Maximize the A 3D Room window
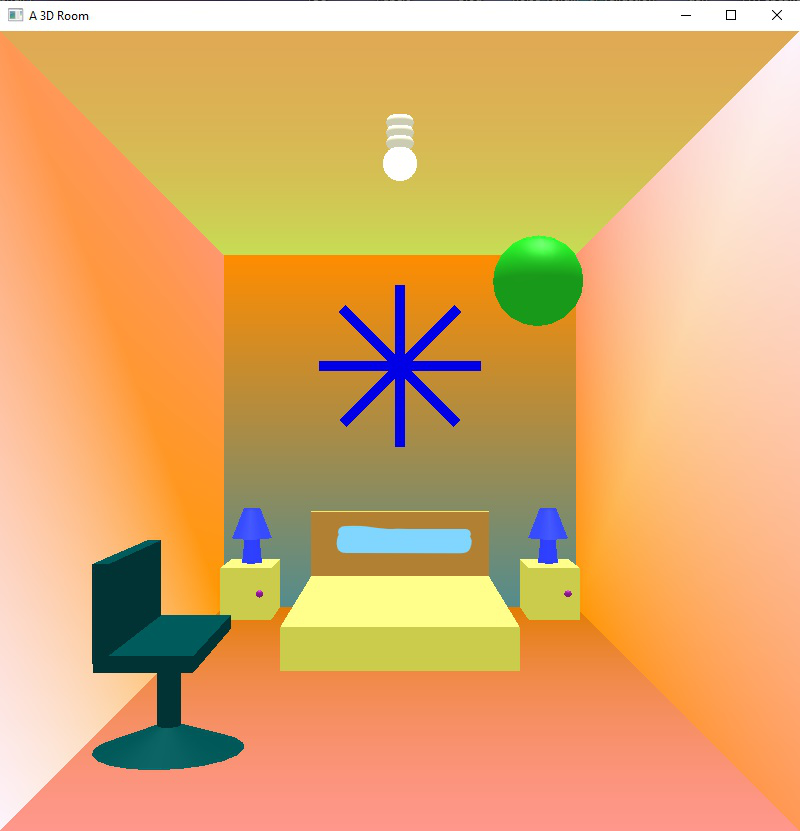 click(731, 15)
